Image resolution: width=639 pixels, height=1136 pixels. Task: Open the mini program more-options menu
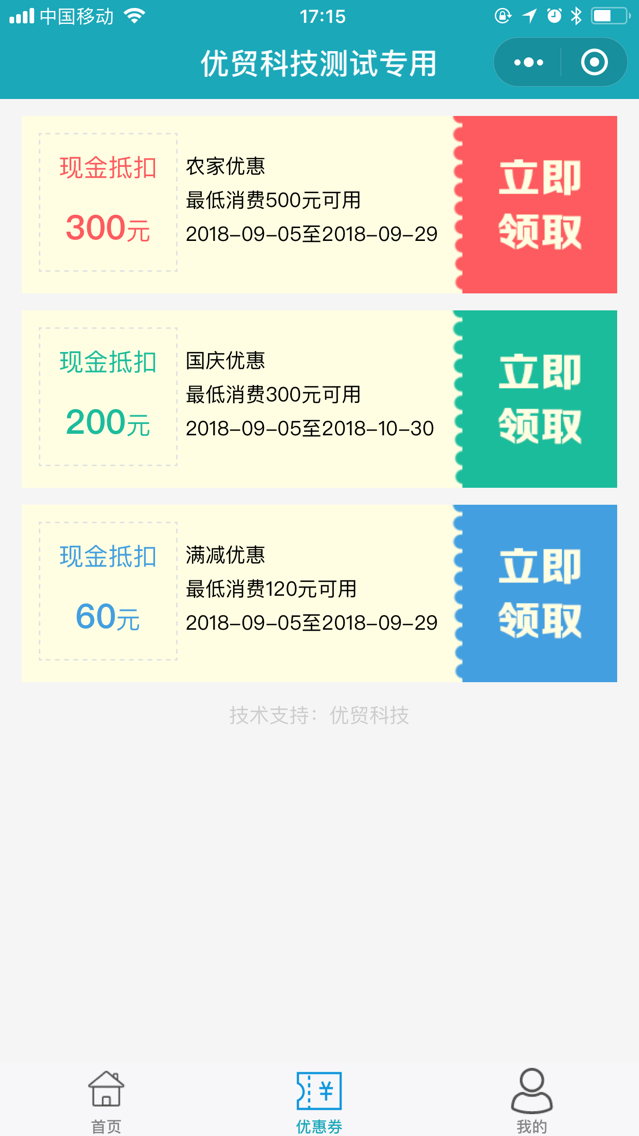point(528,63)
